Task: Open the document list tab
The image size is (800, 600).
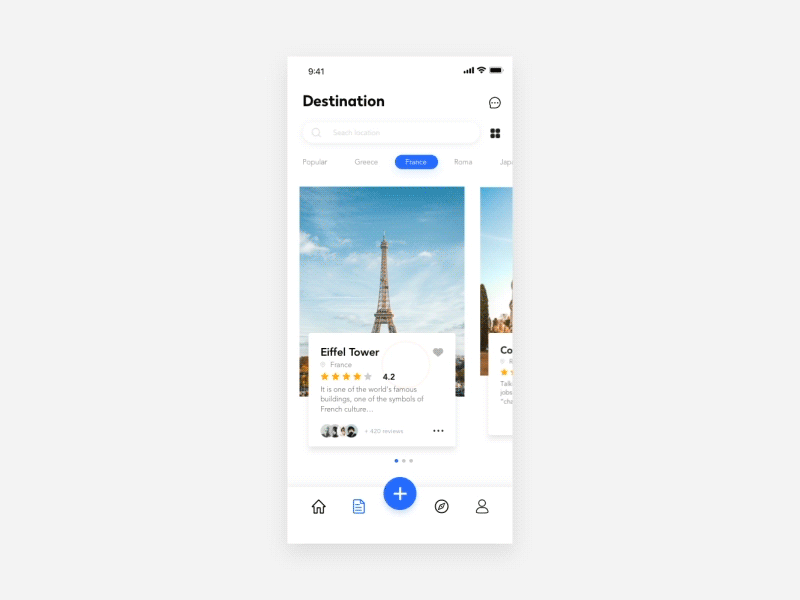Action: pyautogui.click(x=359, y=507)
